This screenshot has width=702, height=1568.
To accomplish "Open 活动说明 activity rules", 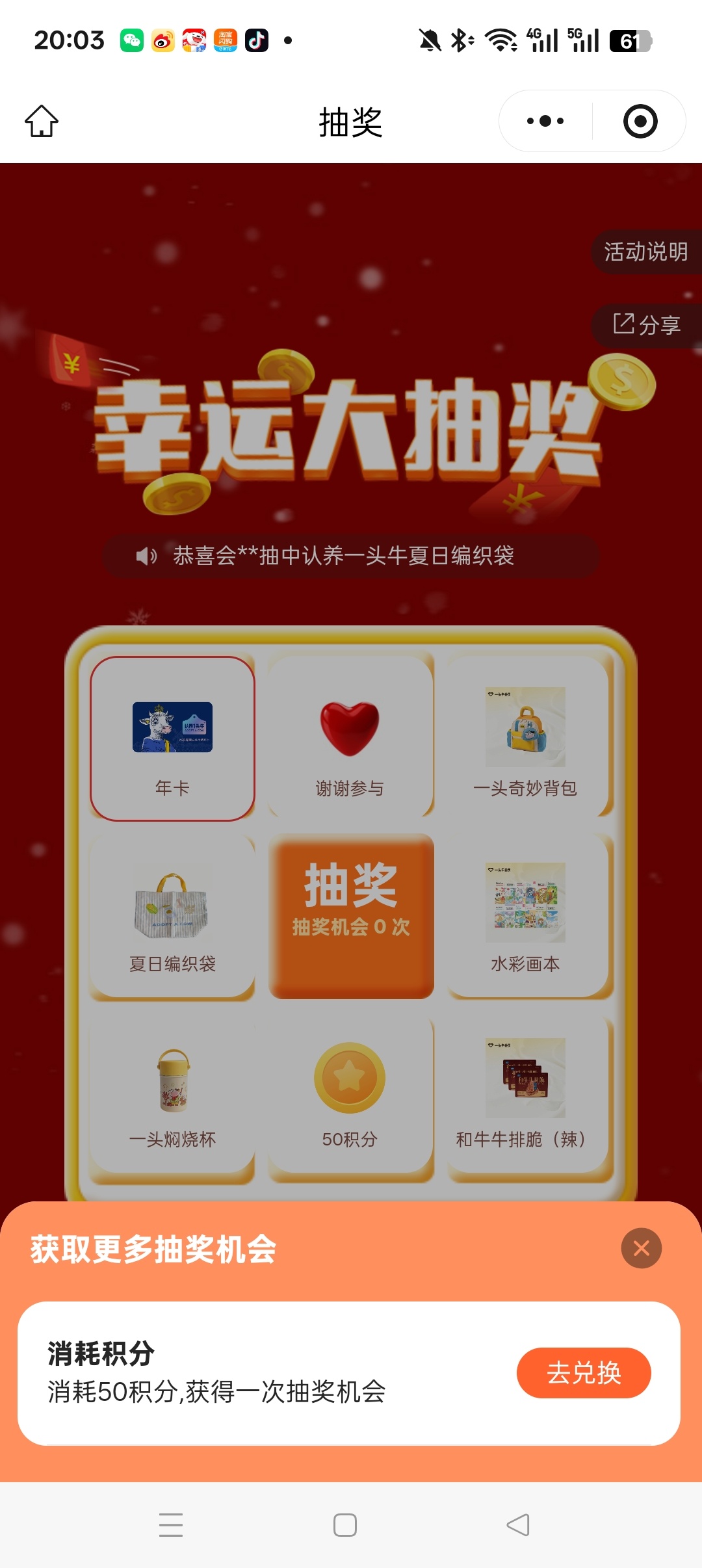I will click(645, 252).
